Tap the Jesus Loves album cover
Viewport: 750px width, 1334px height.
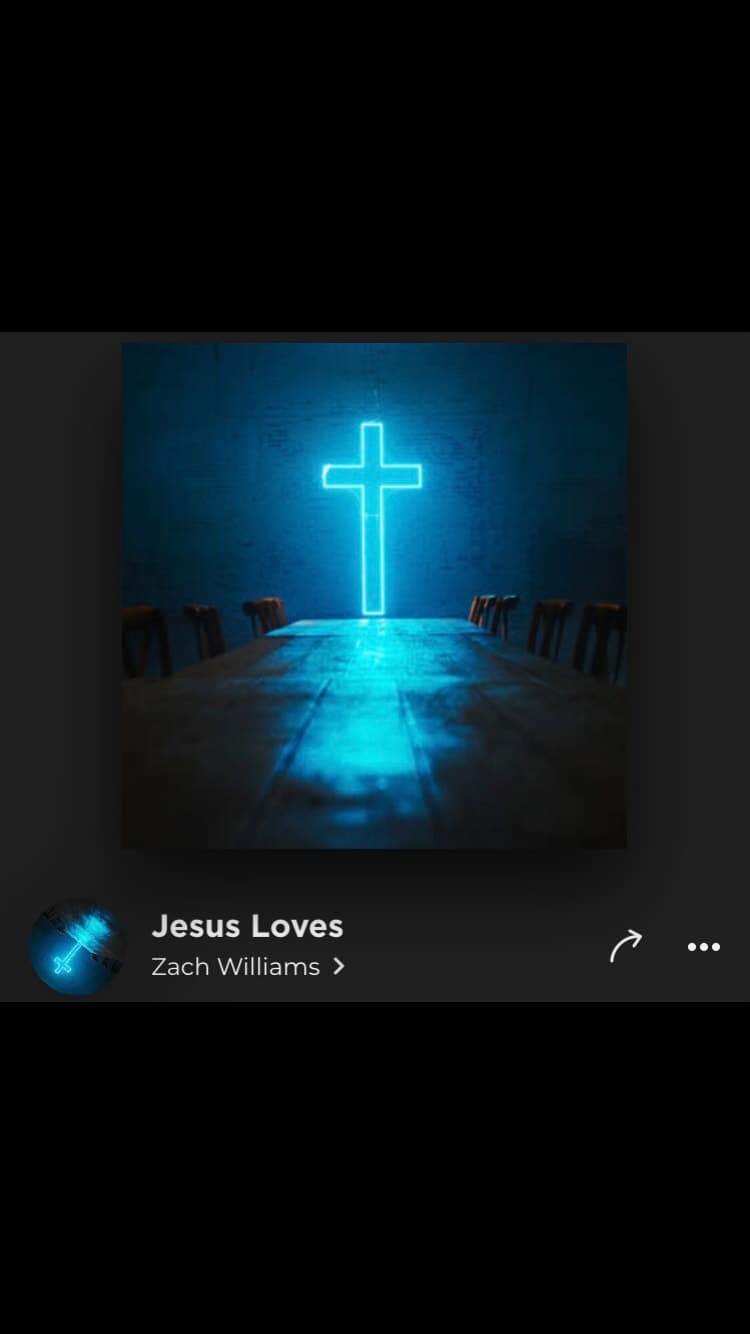[x=374, y=595]
